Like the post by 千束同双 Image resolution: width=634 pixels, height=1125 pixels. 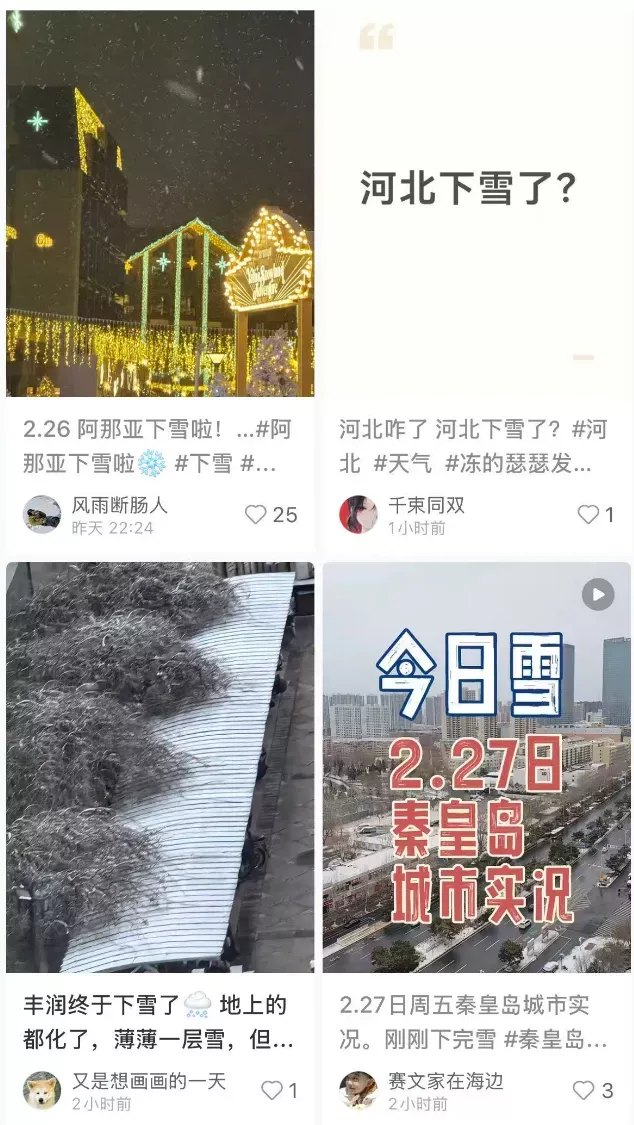[x=589, y=514]
